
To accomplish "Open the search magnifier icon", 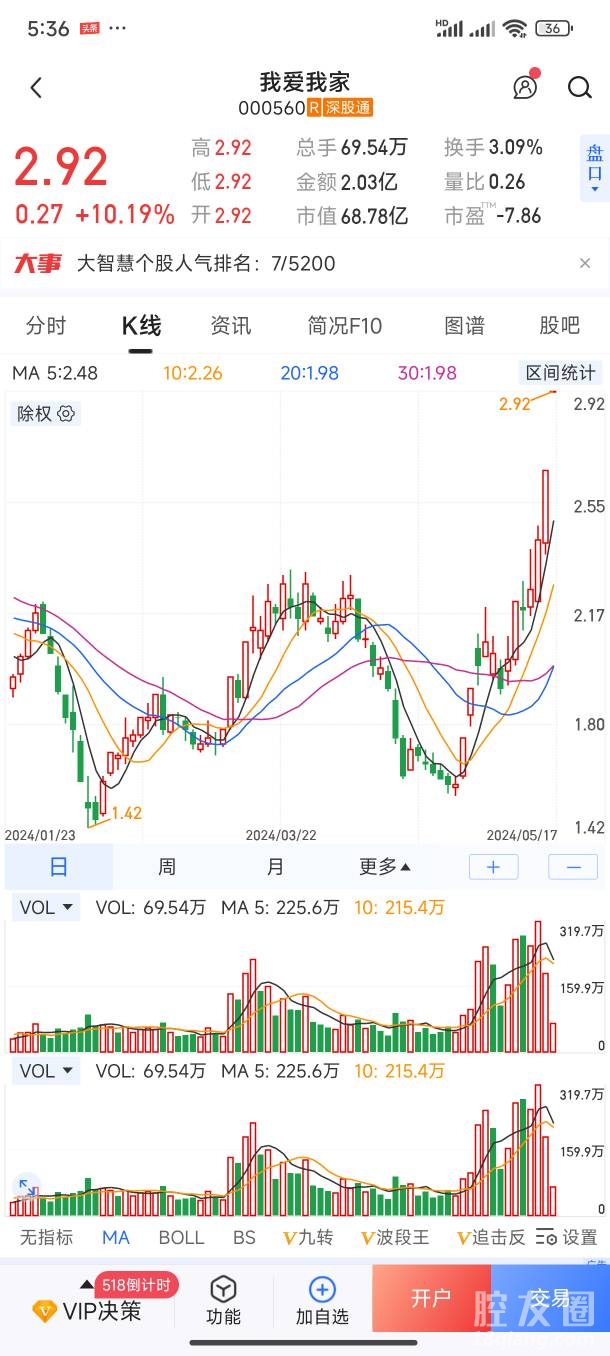I will [580, 88].
